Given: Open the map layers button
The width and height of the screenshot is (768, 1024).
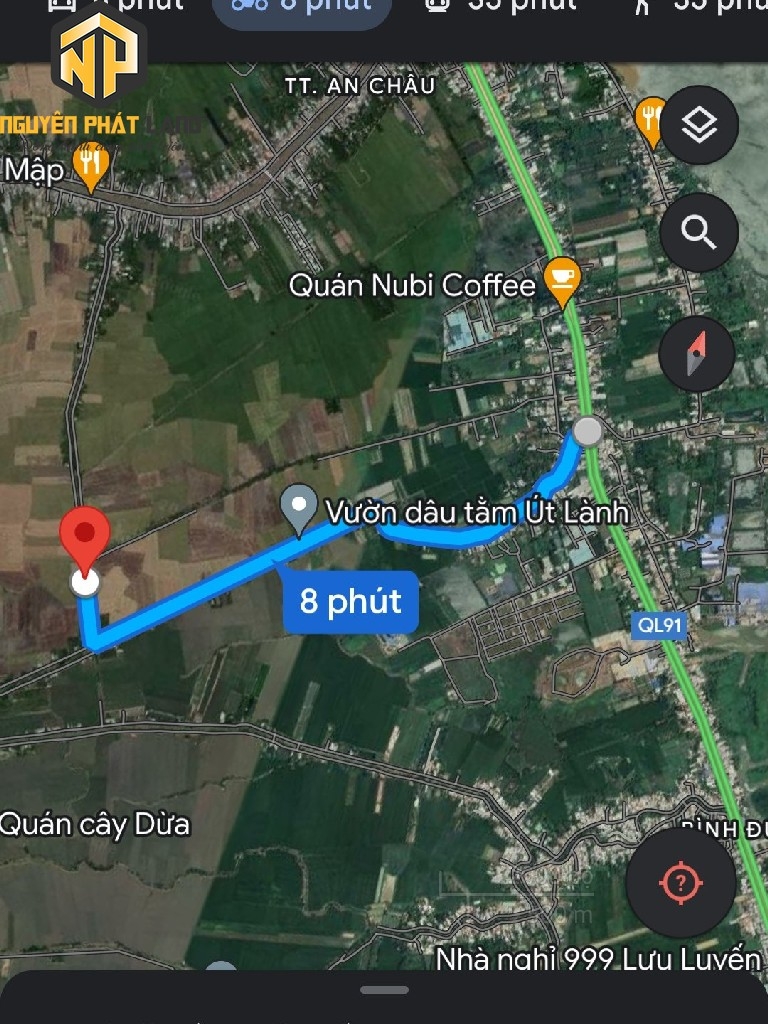Looking at the screenshot, I should point(699,125).
